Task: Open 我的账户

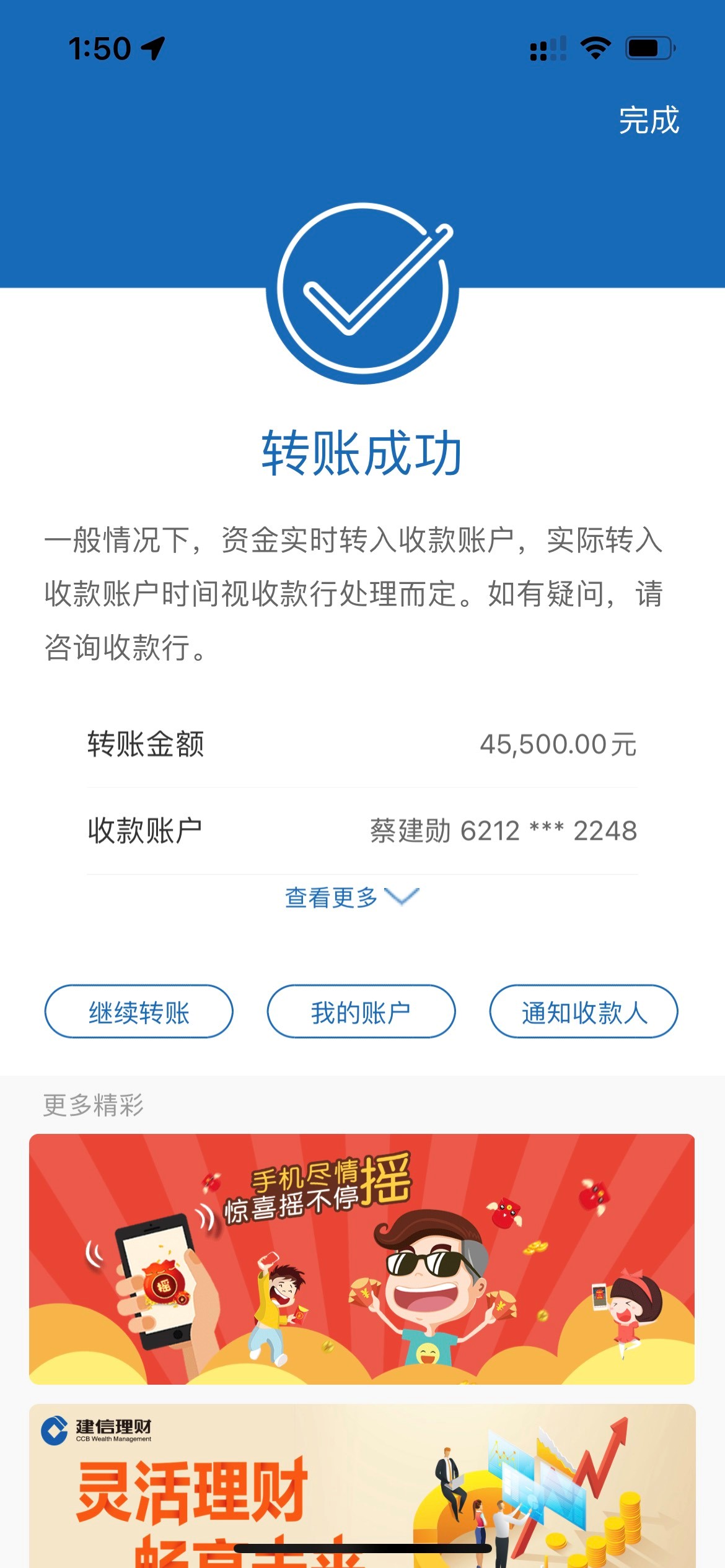Action: [361, 1012]
